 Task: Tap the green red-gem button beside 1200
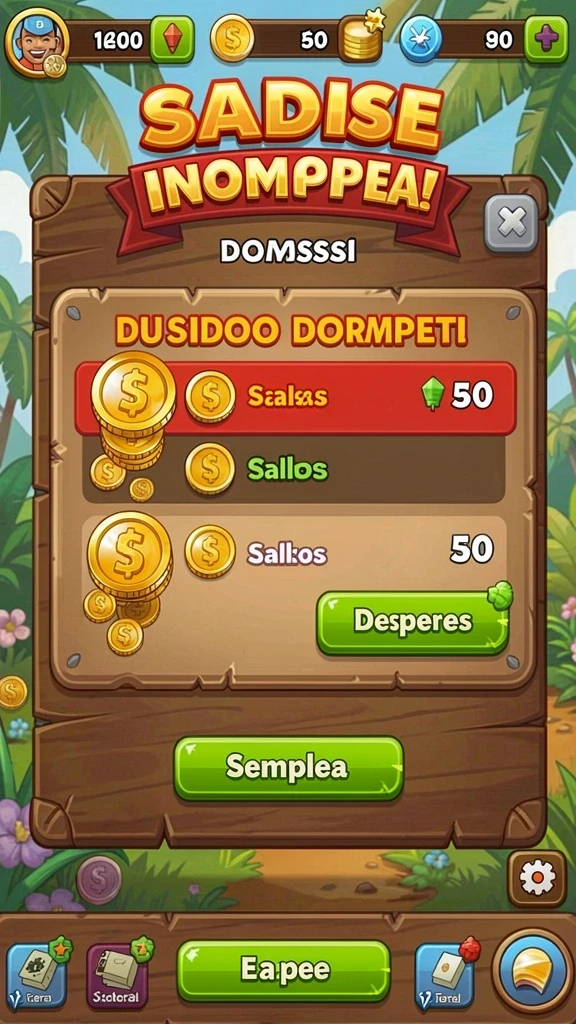pyautogui.click(x=172, y=40)
